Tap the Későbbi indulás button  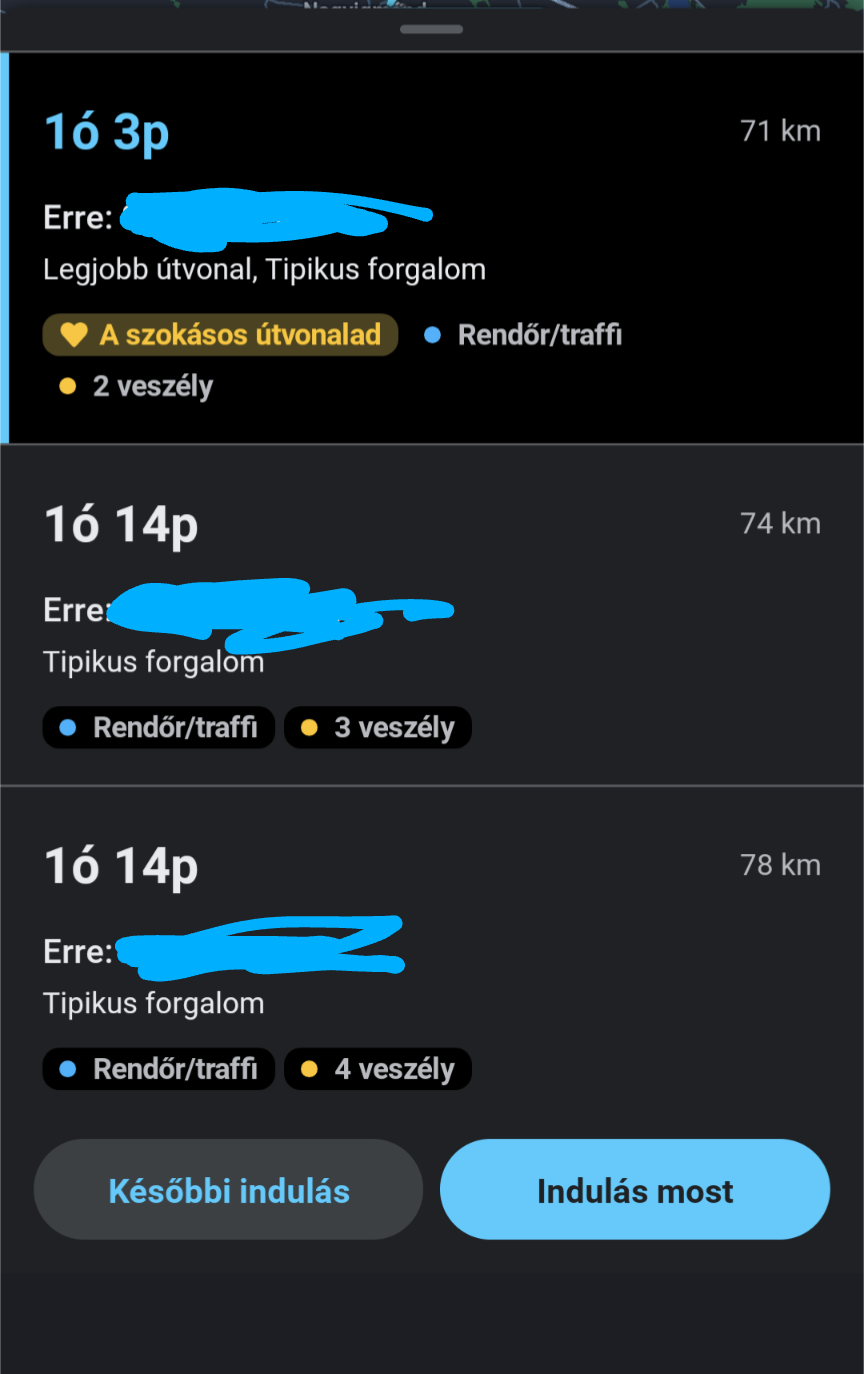pyautogui.click(x=229, y=1190)
